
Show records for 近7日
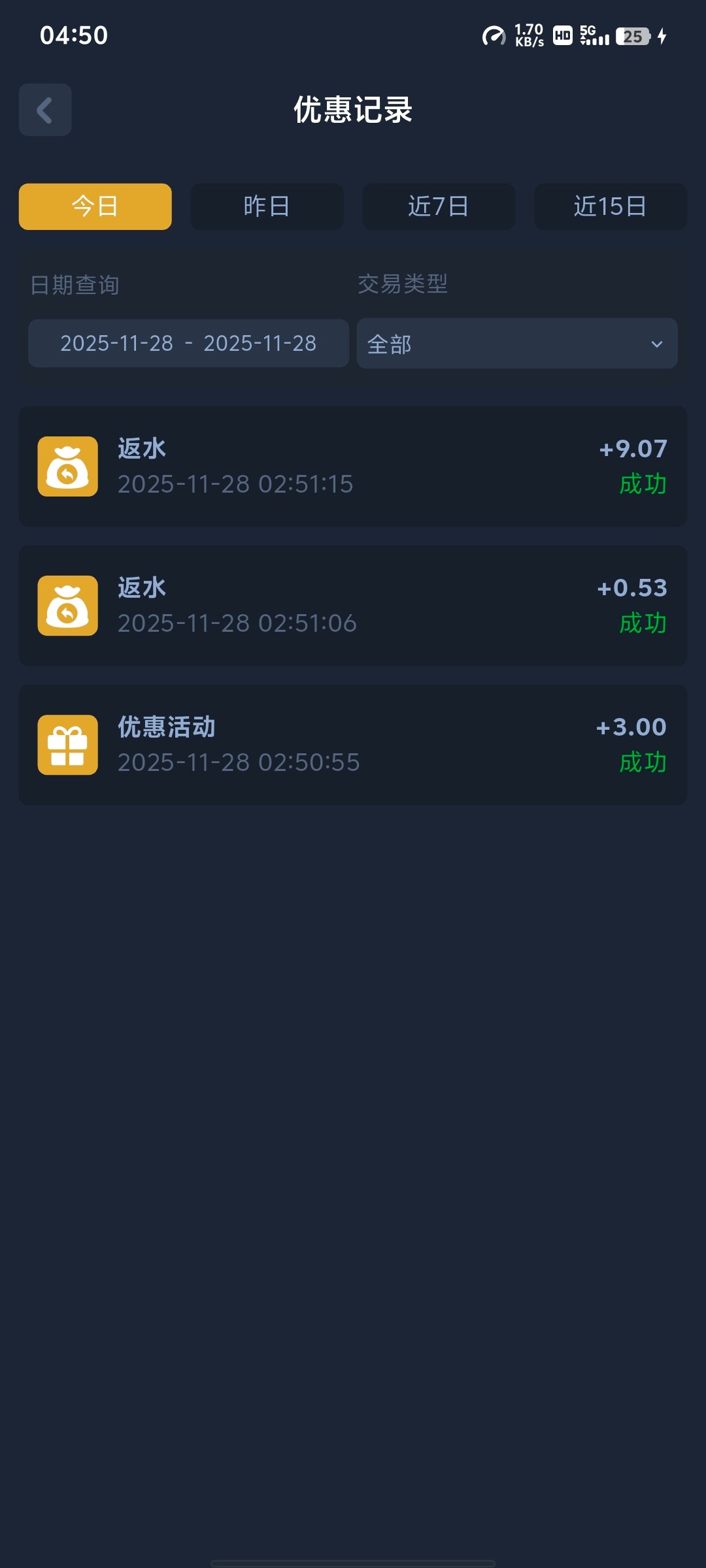click(x=439, y=206)
